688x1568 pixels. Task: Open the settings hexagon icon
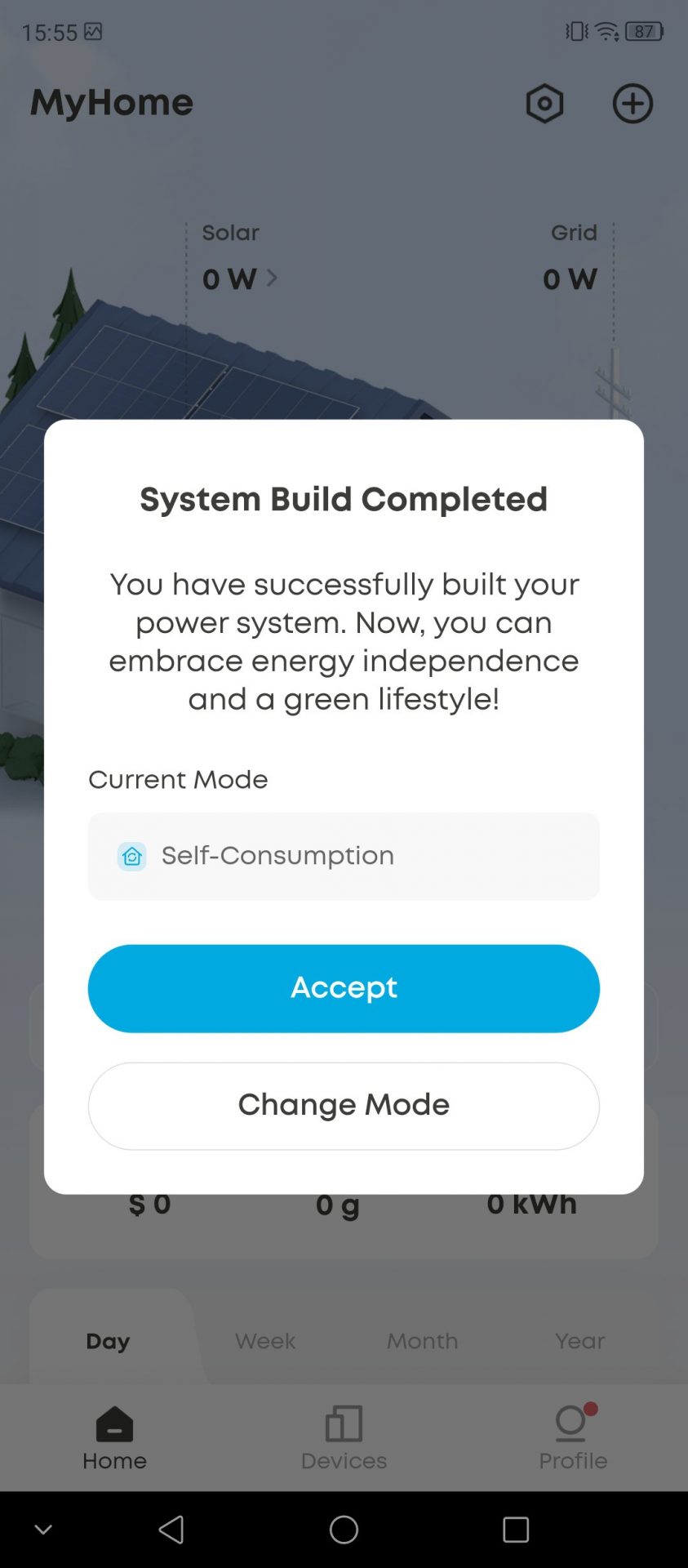(544, 104)
